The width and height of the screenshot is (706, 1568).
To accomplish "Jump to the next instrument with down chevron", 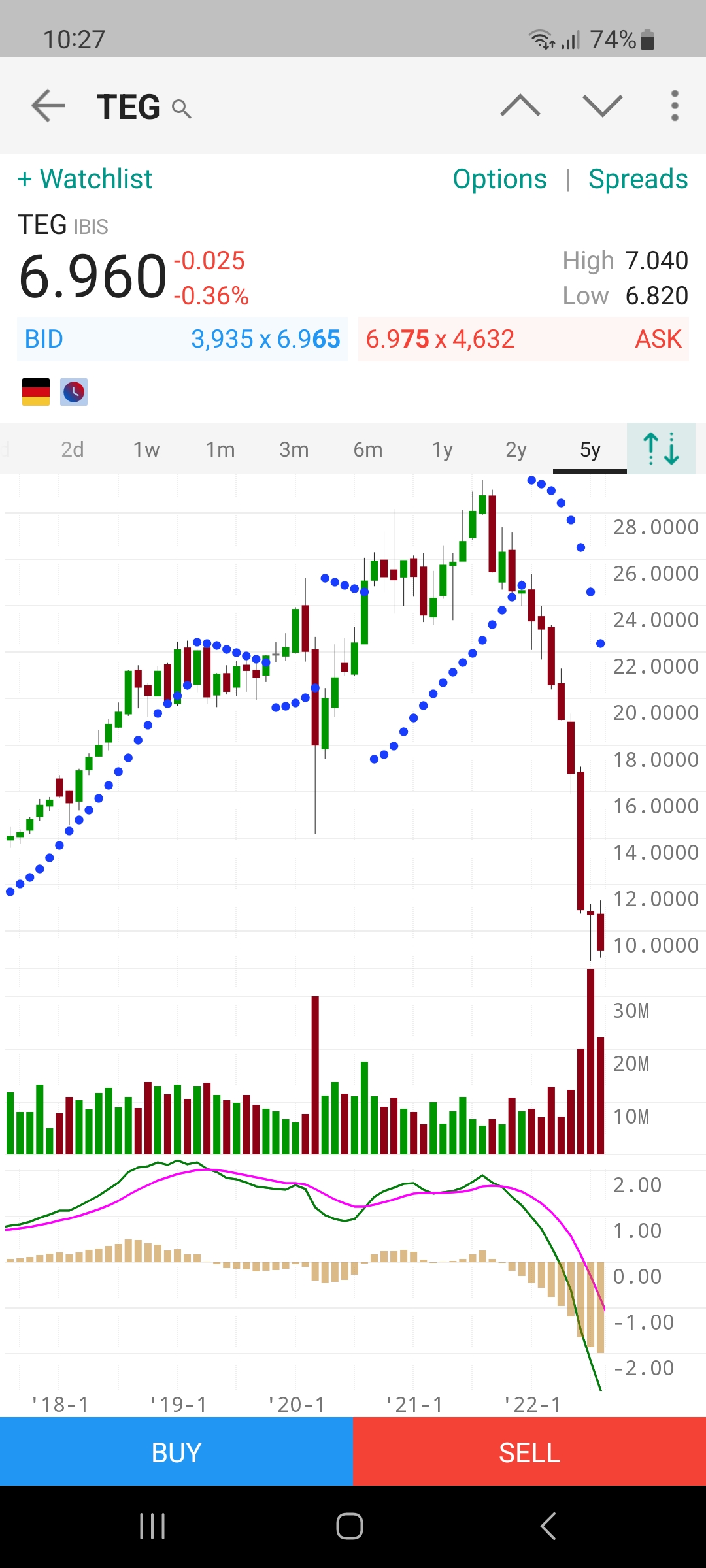I will pyautogui.click(x=602, y=106).
